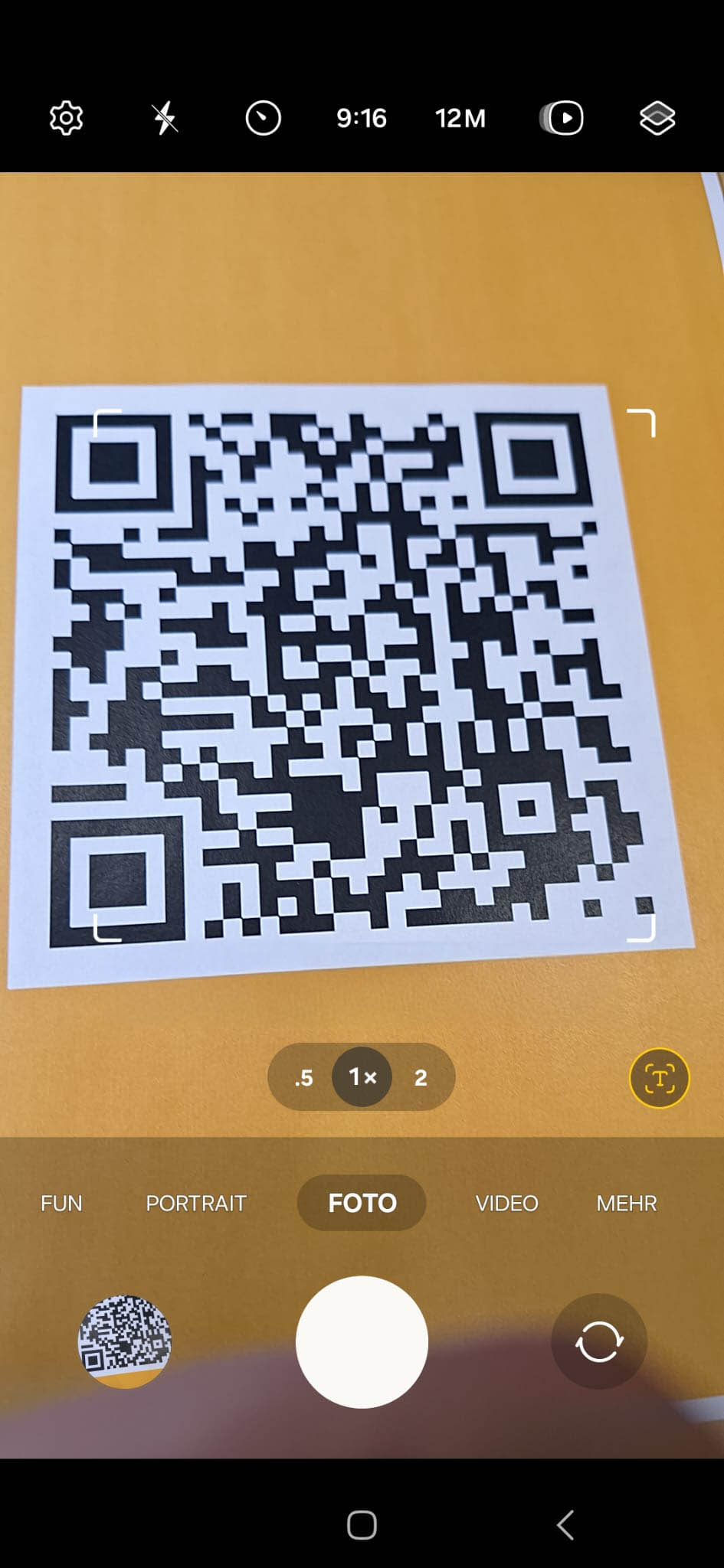Image resolution: width=724 pixels, height=1568 pixels.
Task: Go back using system back arrow
Action: (x=565, y=1525)
